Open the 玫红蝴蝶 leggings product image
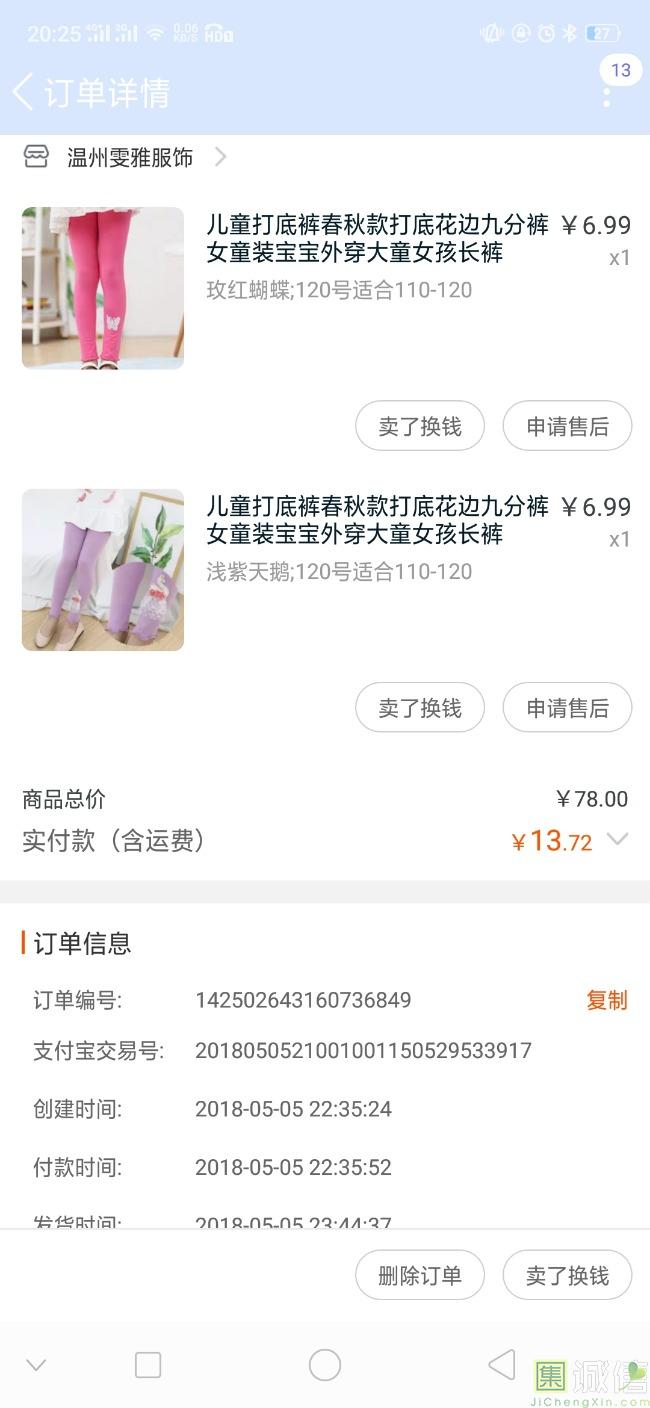 pyautogui.click(x=103, y=288)
